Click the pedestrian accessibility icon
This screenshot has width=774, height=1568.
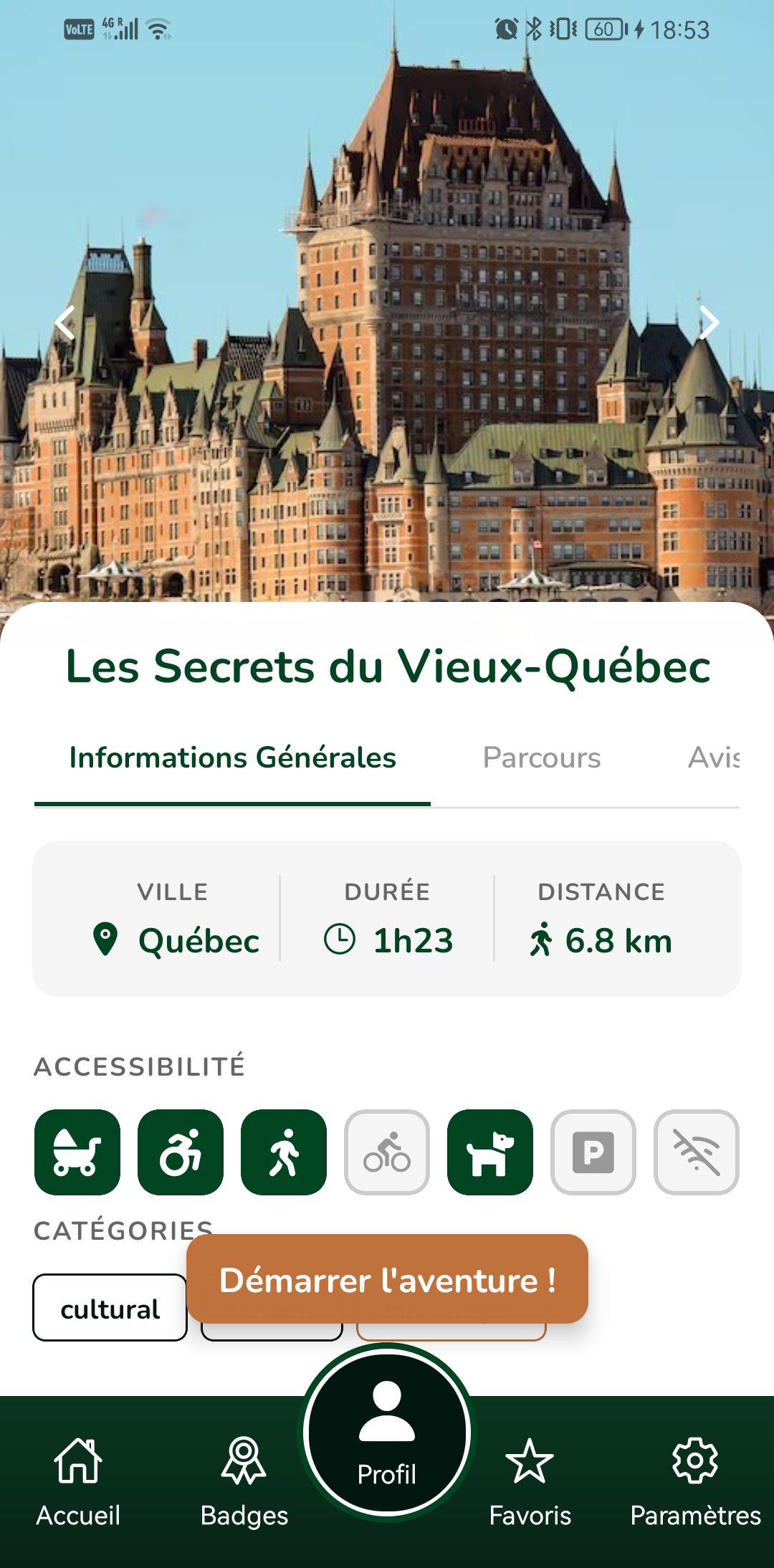[283, 1152]
